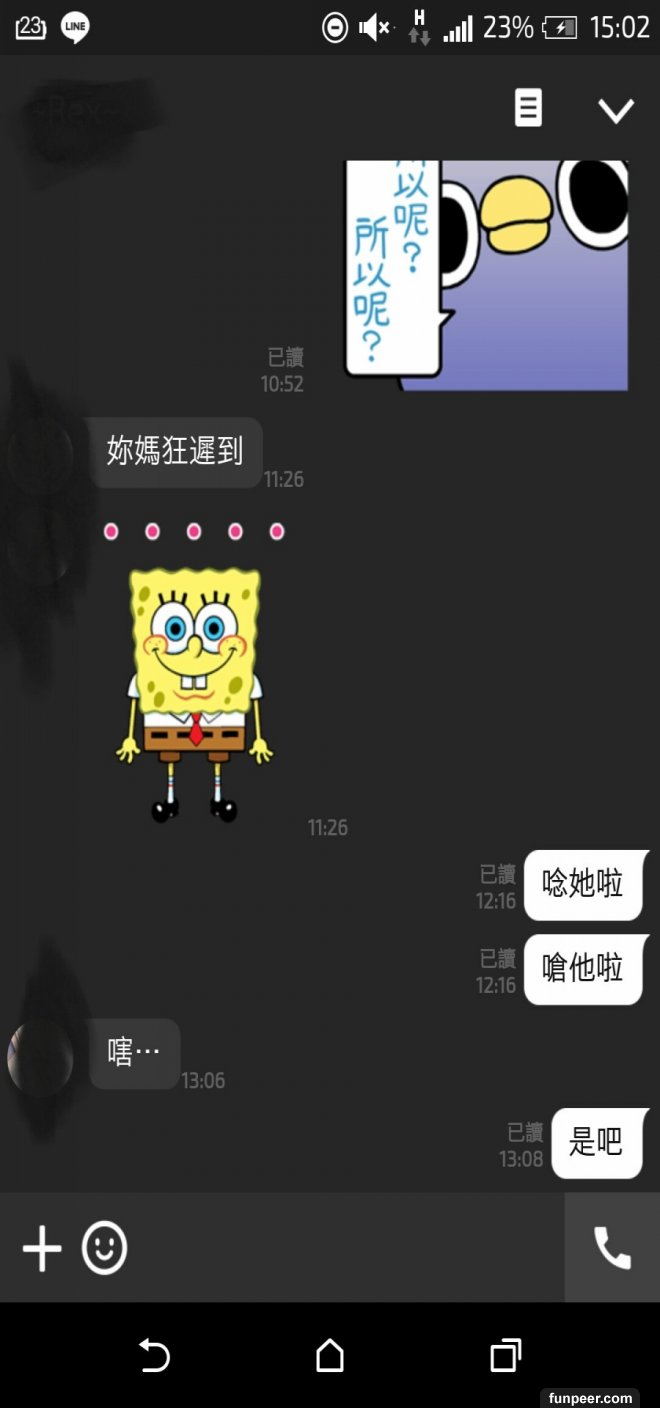Open the plus attachment menu
660x1408 pixels.
tap(42, 1249)
